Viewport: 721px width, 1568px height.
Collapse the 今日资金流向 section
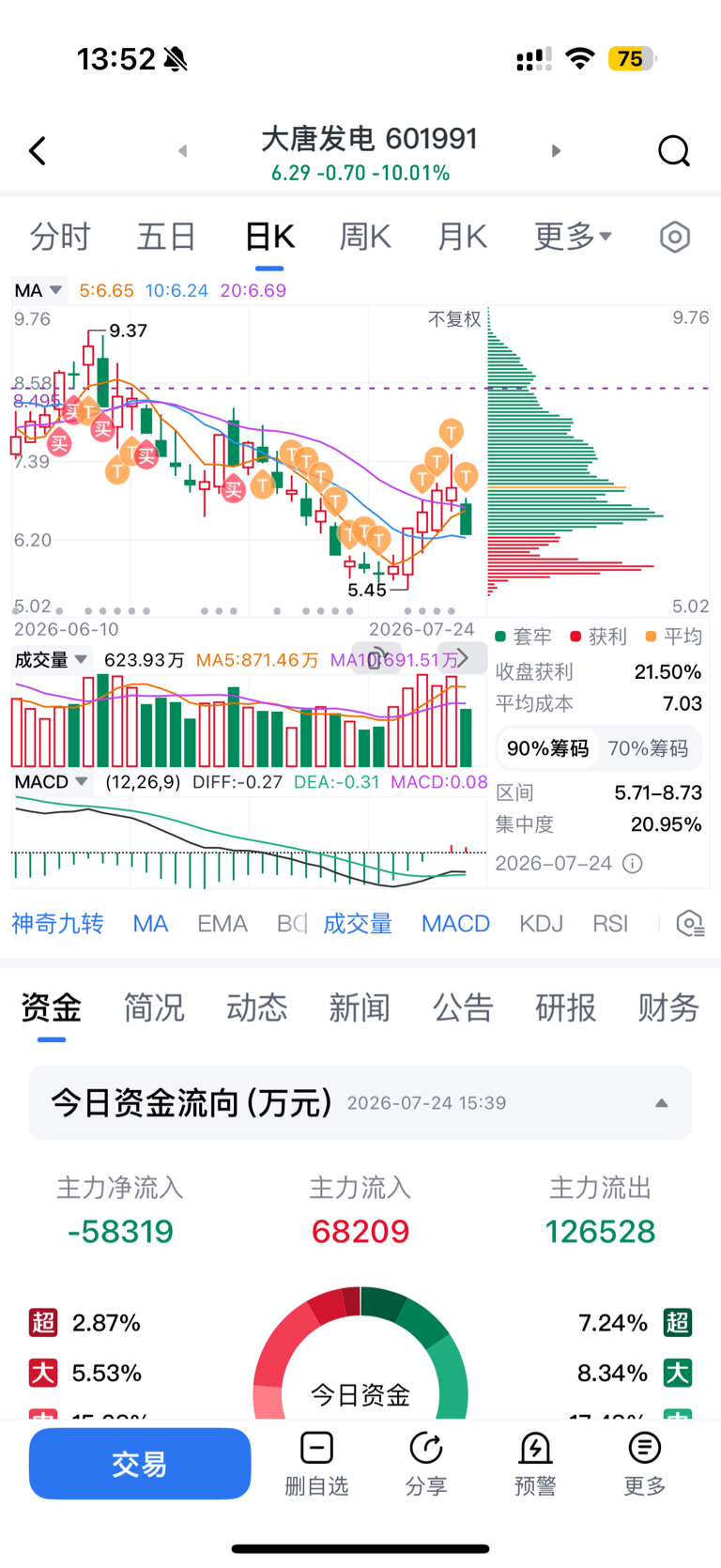tap(662, 1103)
